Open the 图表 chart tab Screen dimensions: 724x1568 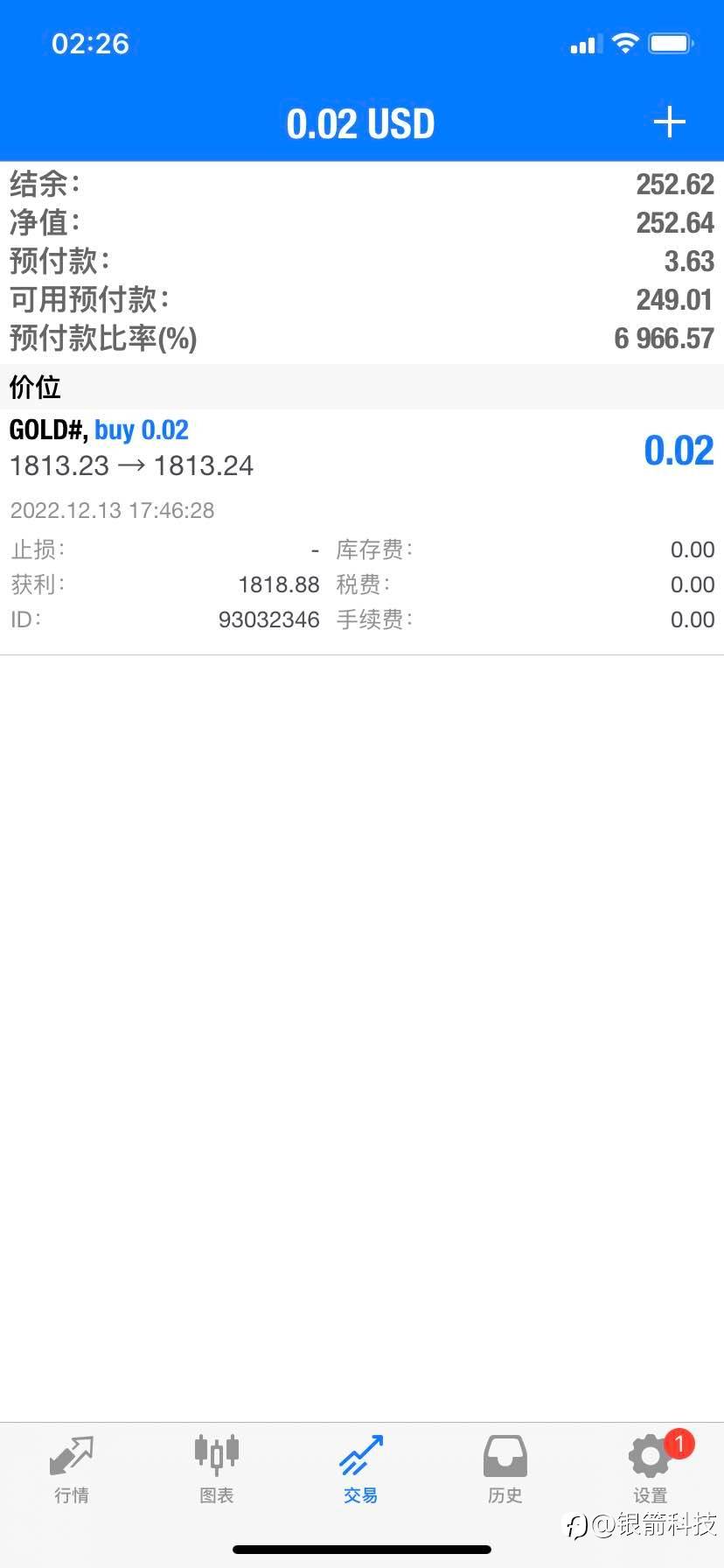coord(216,1470)
